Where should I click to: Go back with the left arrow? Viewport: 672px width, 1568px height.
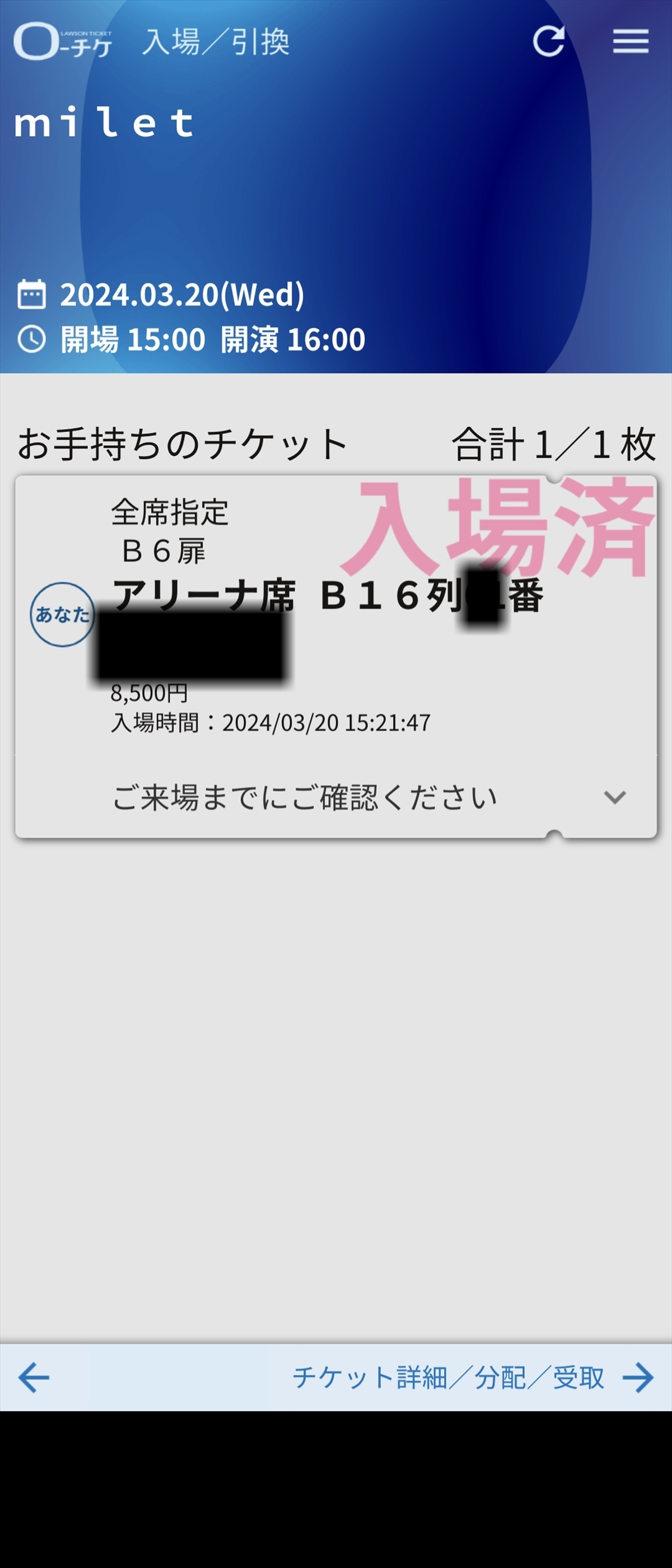[x=34, y=1378]
